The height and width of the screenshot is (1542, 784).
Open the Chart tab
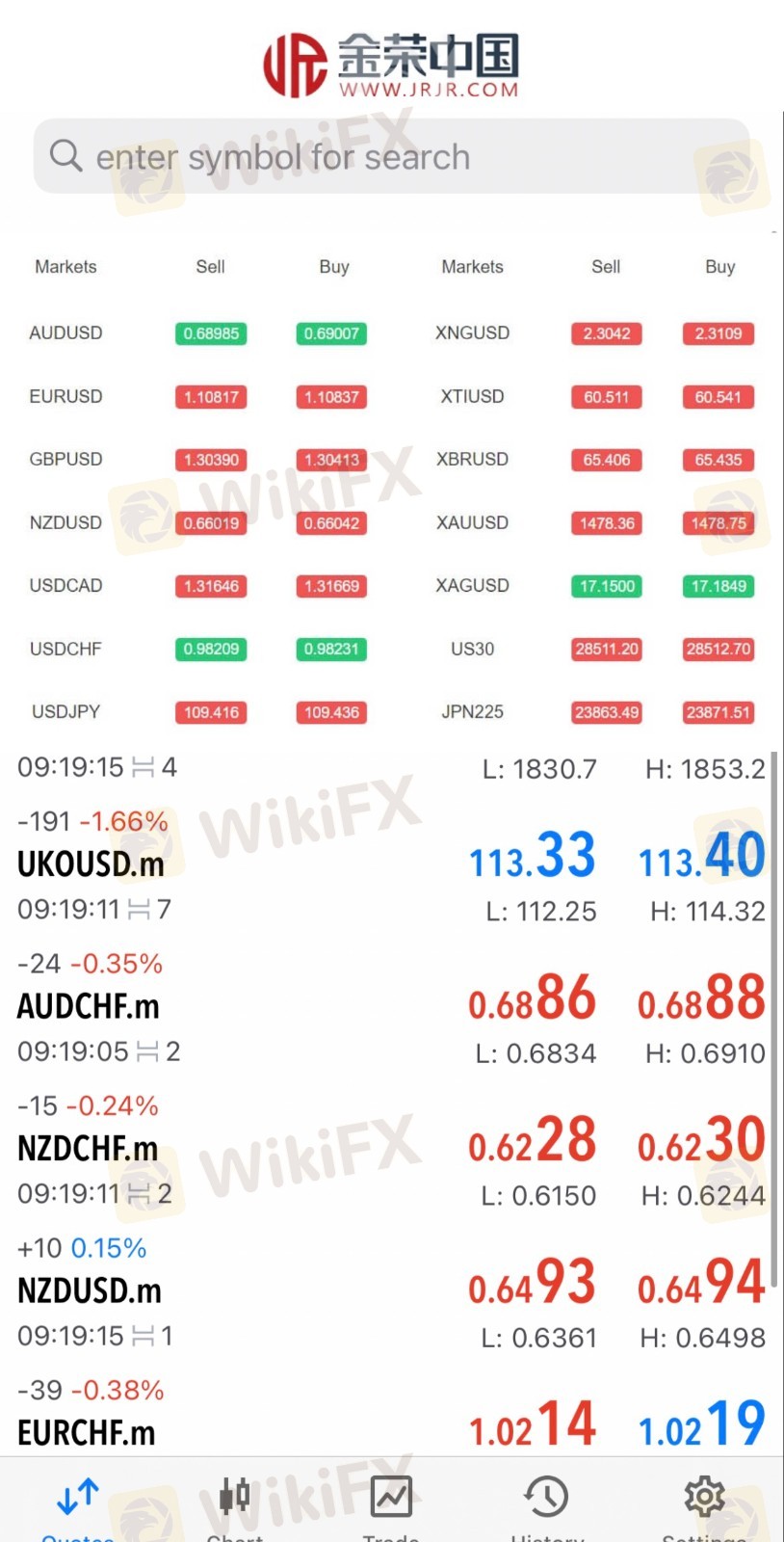tap(234, 1503)
